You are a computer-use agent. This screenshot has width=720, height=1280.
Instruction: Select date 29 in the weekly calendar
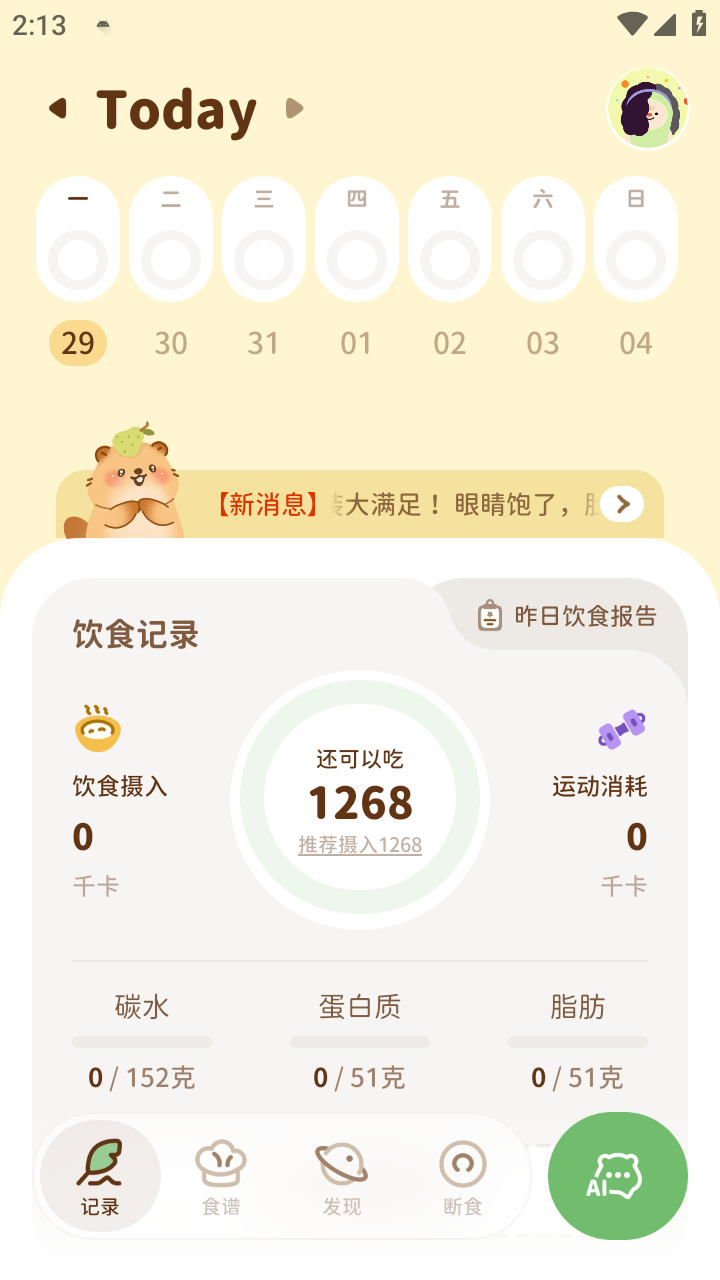78,342
